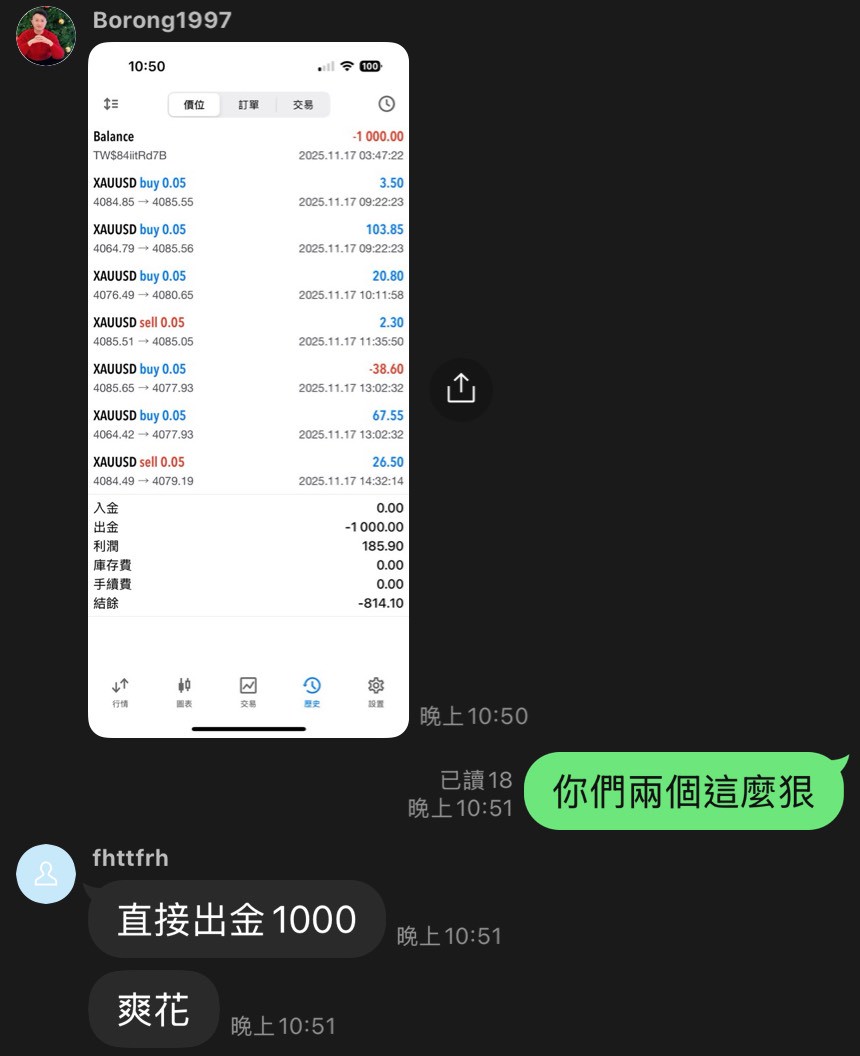Screen dimensions: 860x1056
Task: Tap fhttfrh's profile avatar
Action: 46,874
